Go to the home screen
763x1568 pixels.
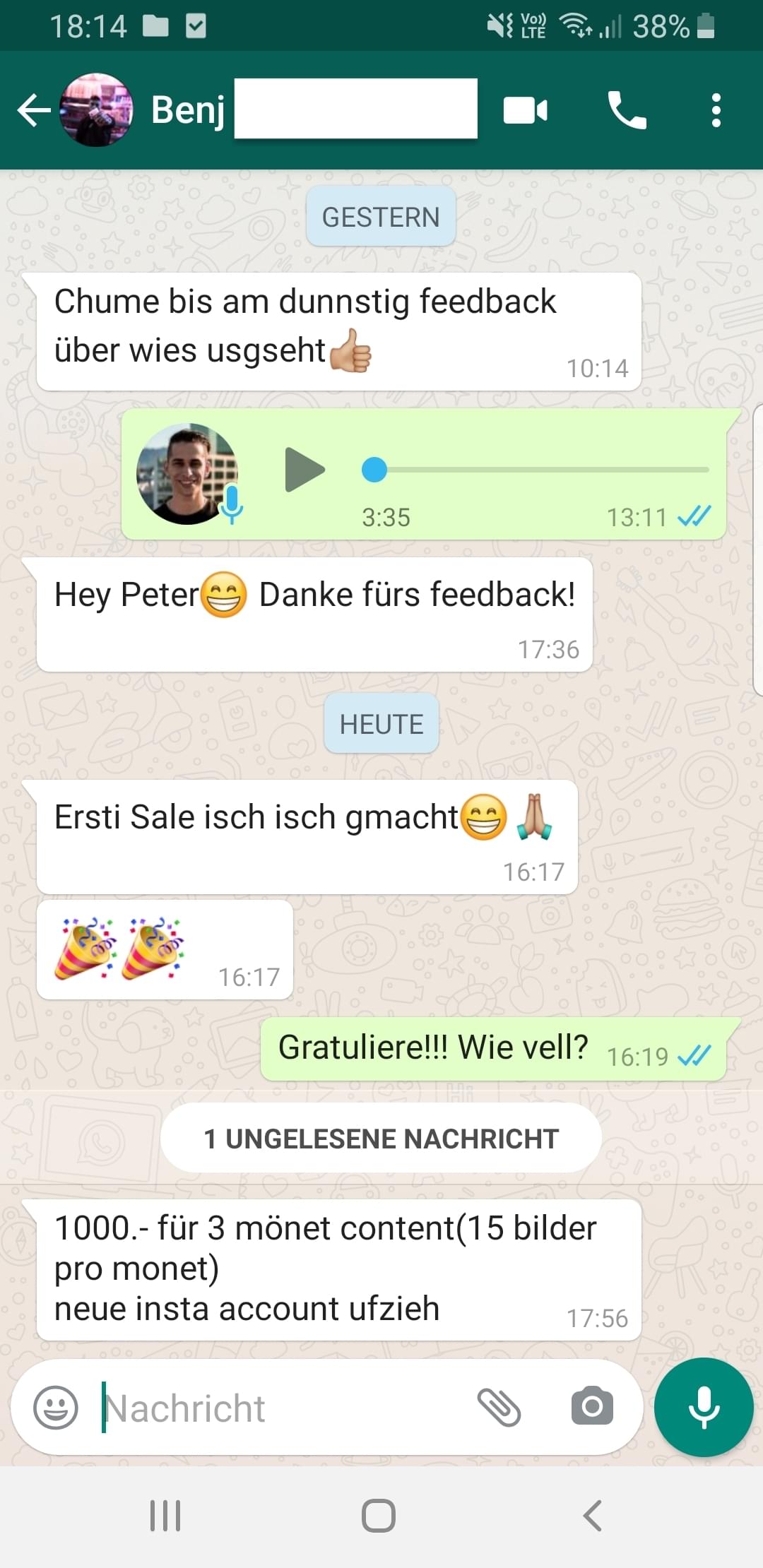pyautogui.click(x=379, y=1516)
